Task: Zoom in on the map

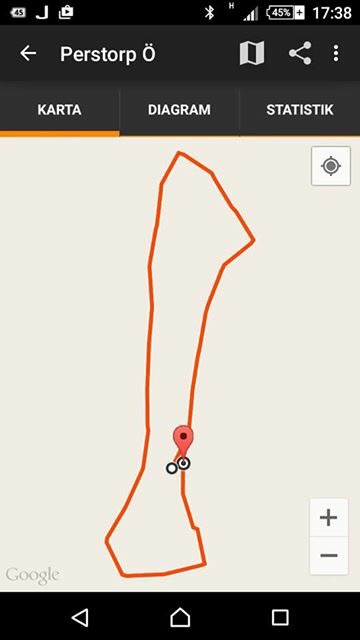Action: [x=329, y=518]
